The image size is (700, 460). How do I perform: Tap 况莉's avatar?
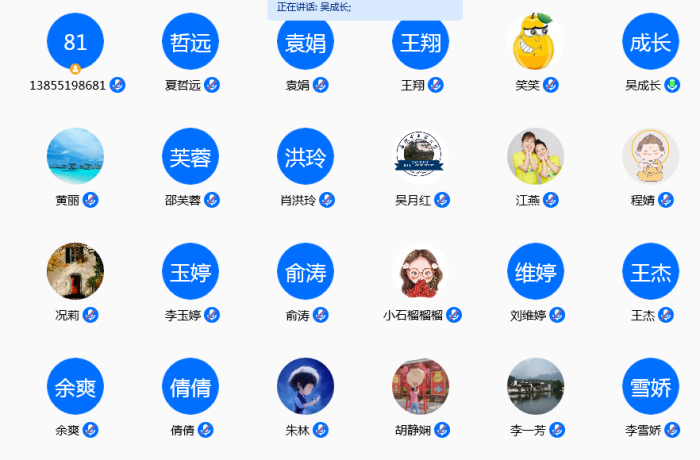pos(75,271)
